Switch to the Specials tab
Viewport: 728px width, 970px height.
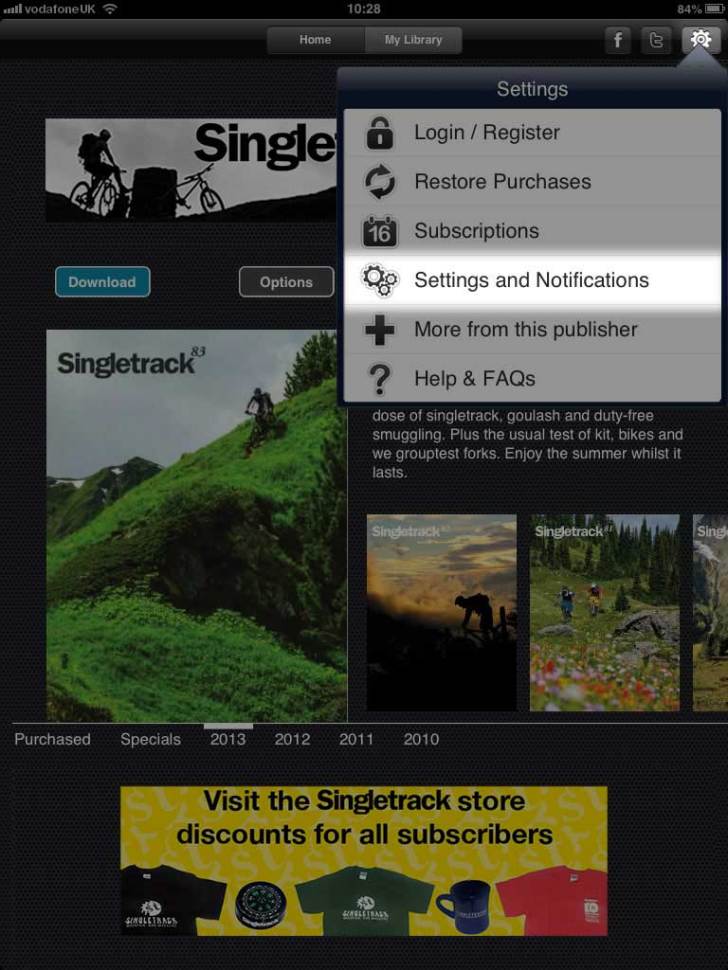tap(151, 740)
